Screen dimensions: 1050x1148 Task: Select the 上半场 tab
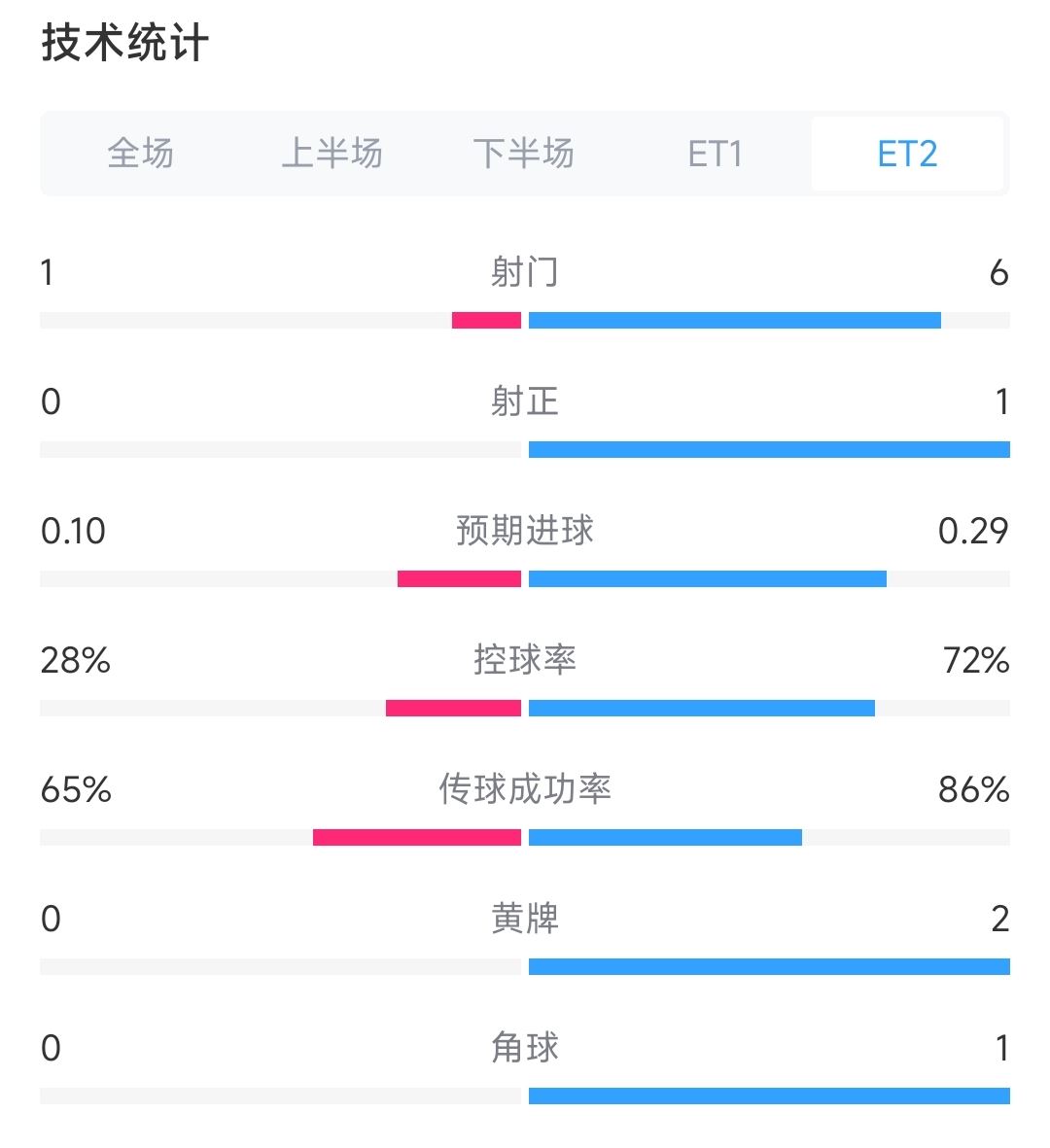(x=332, y=154)
